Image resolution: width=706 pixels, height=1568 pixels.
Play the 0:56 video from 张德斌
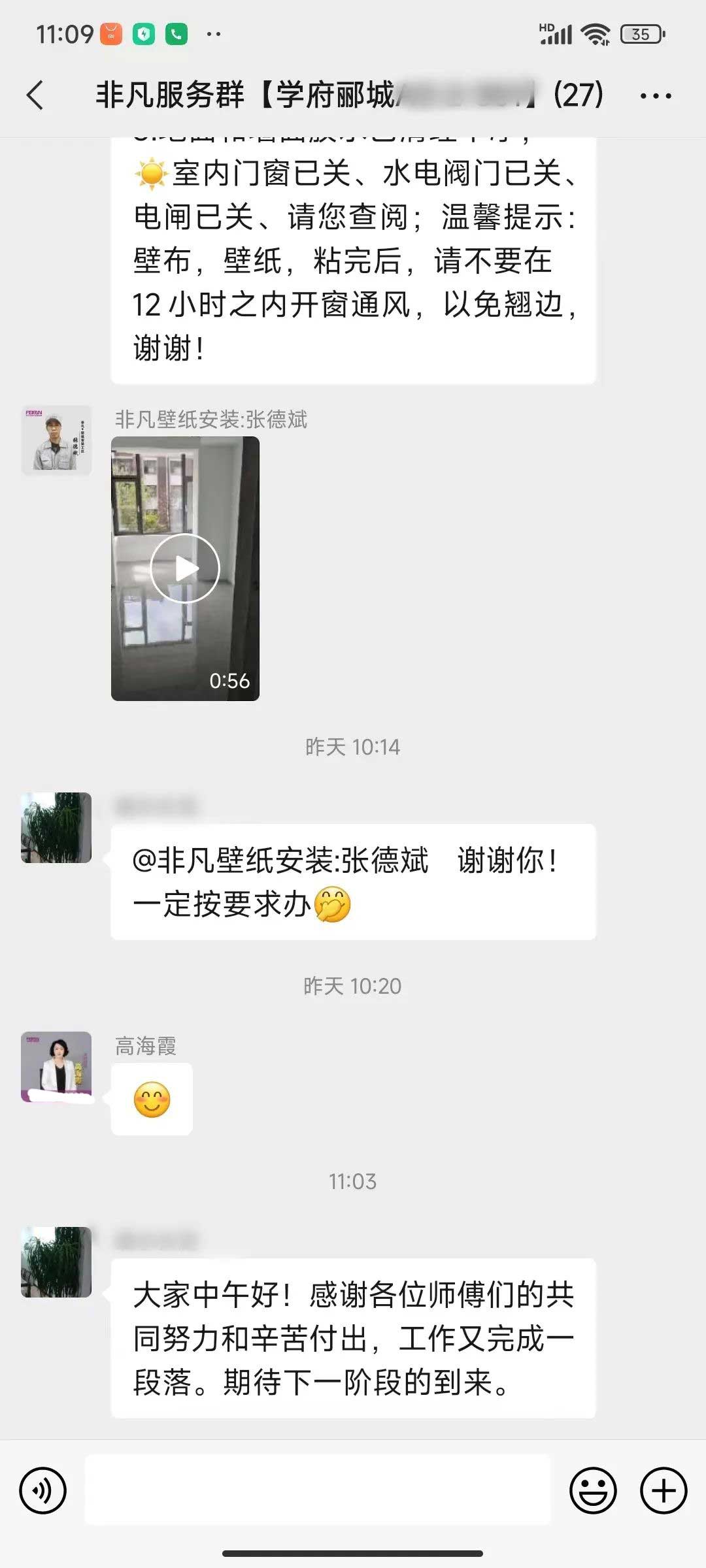pyautogui.click(x=185, y=568)
